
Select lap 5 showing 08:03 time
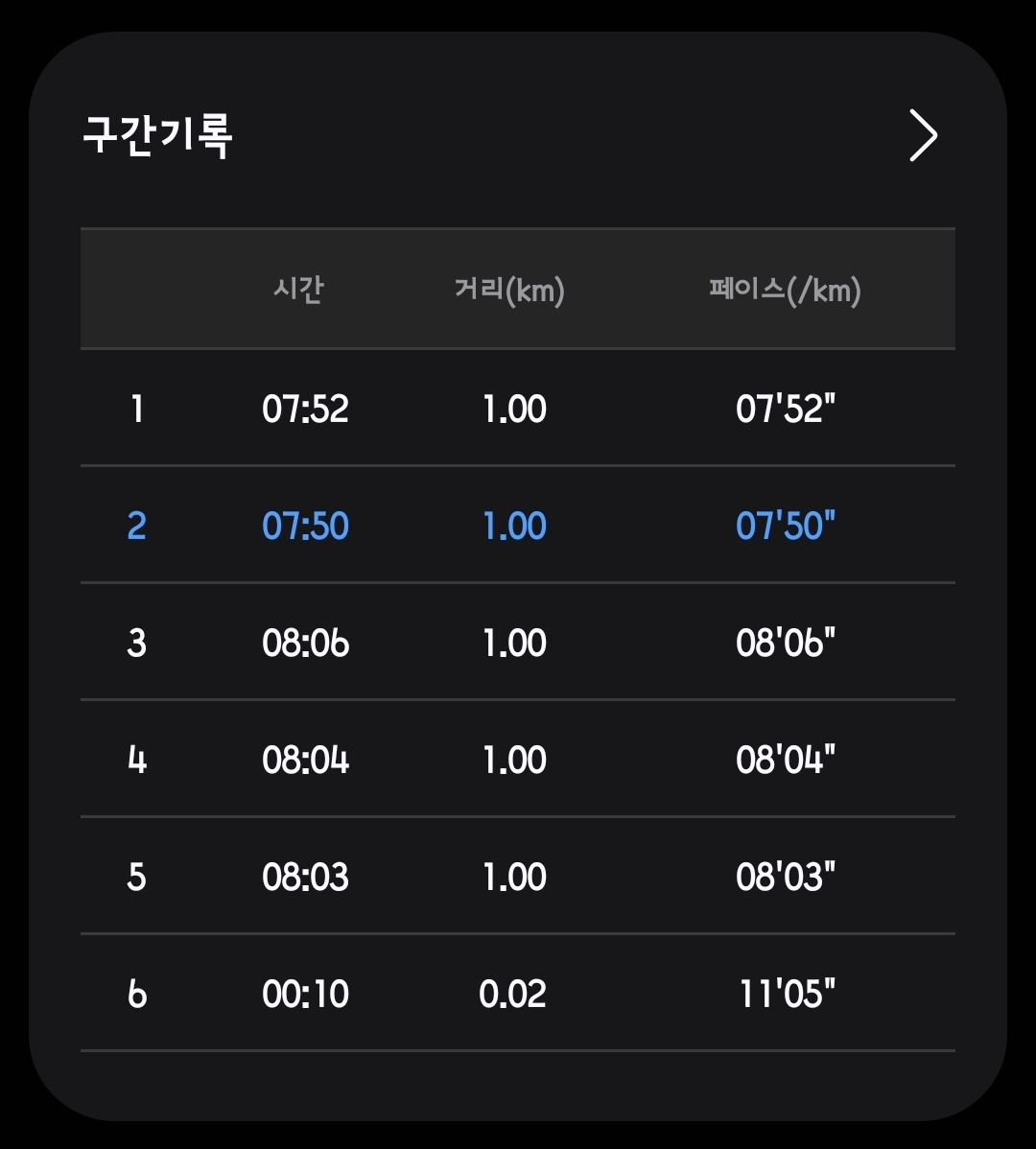click(x=518, y=876)
